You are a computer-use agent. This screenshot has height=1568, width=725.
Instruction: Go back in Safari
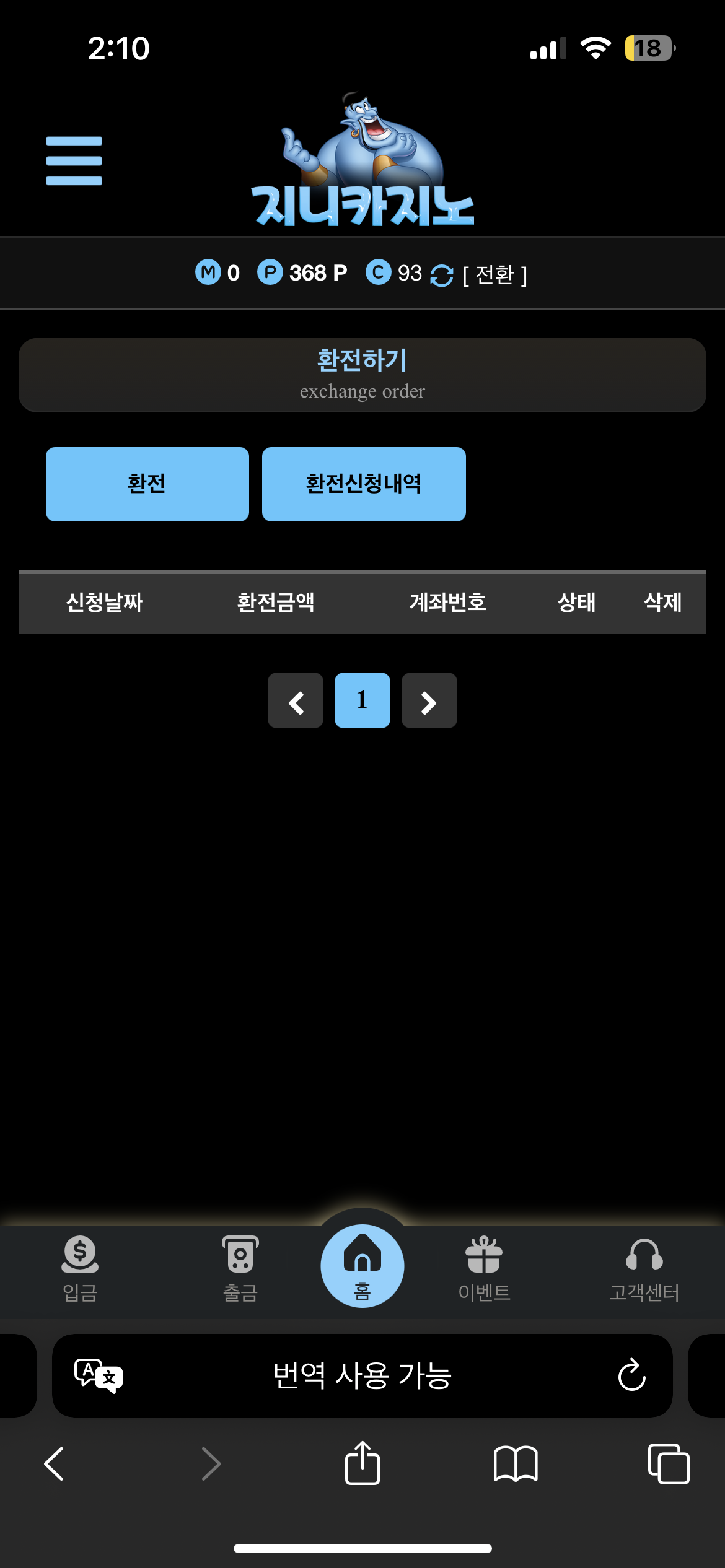(55, 1464)
